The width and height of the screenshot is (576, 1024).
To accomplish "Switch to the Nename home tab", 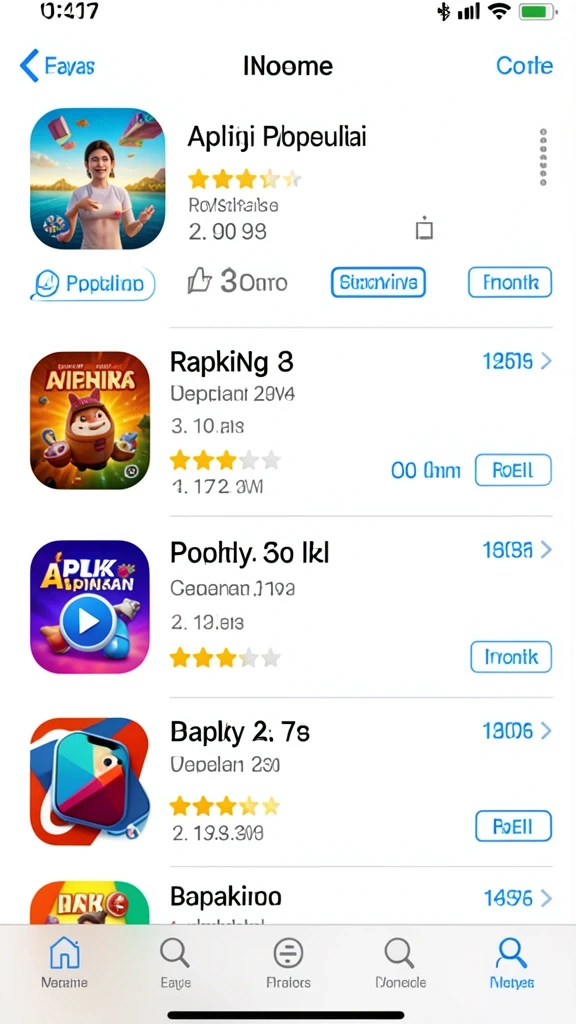I will click(64, 963).
